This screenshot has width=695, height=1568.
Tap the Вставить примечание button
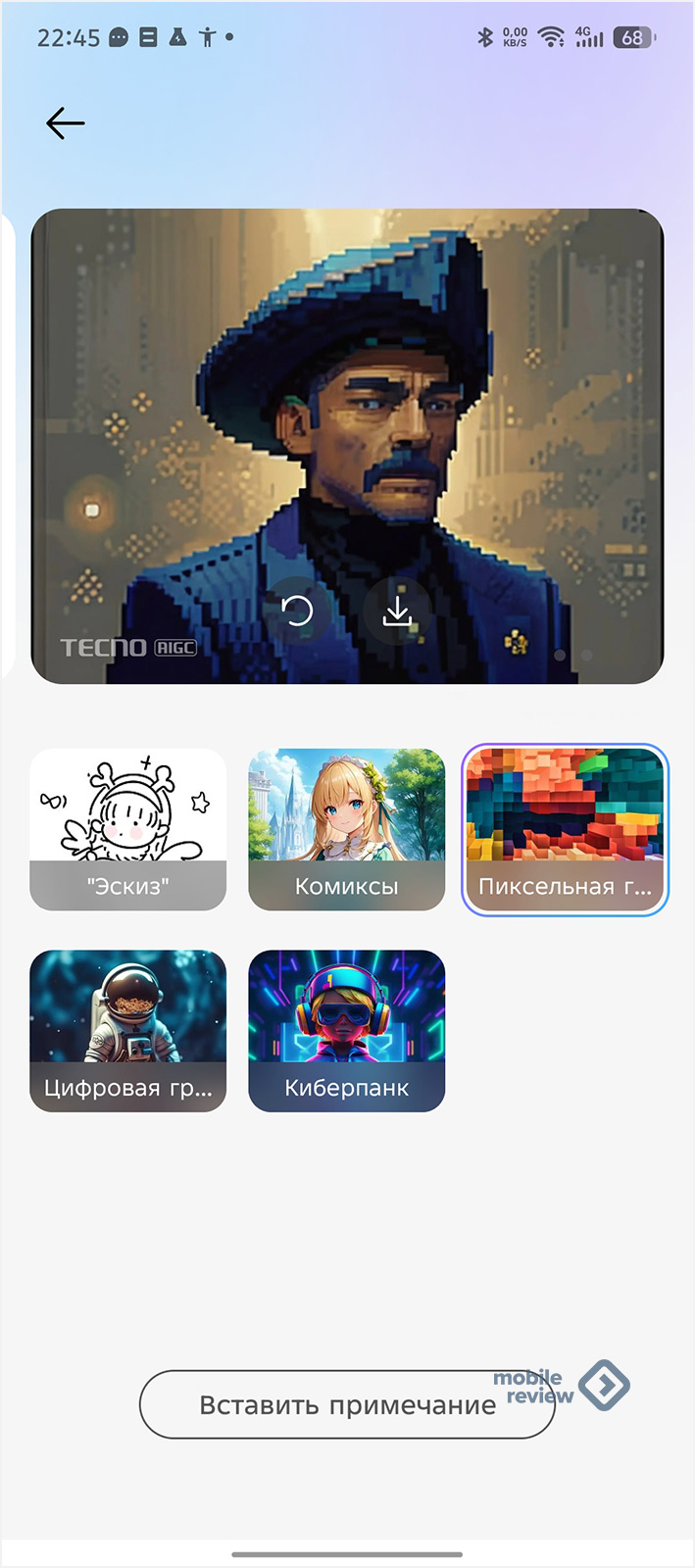point(347,1404)
